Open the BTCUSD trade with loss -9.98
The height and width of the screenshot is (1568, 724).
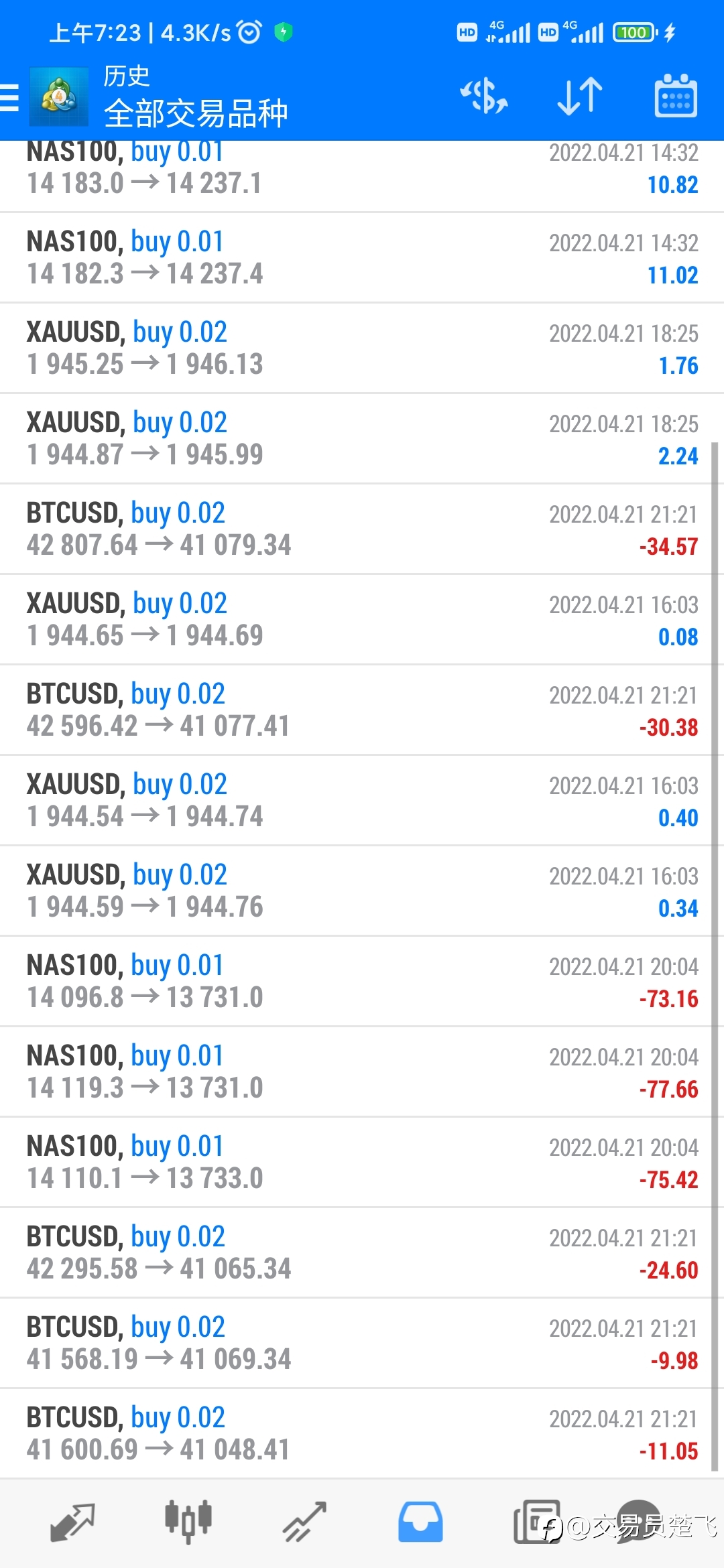[362, 1344]
